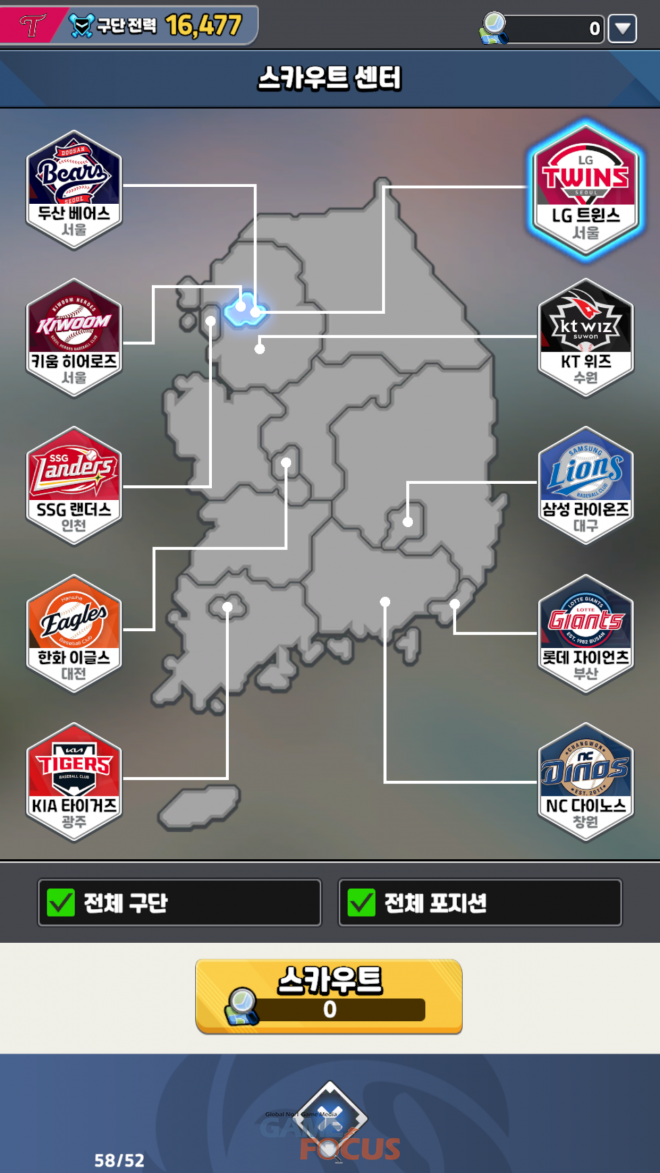This screenshot has height=1173, width=660.
Task: Select the LG 트윈스 team badge
Action: (x=585, y=190)
